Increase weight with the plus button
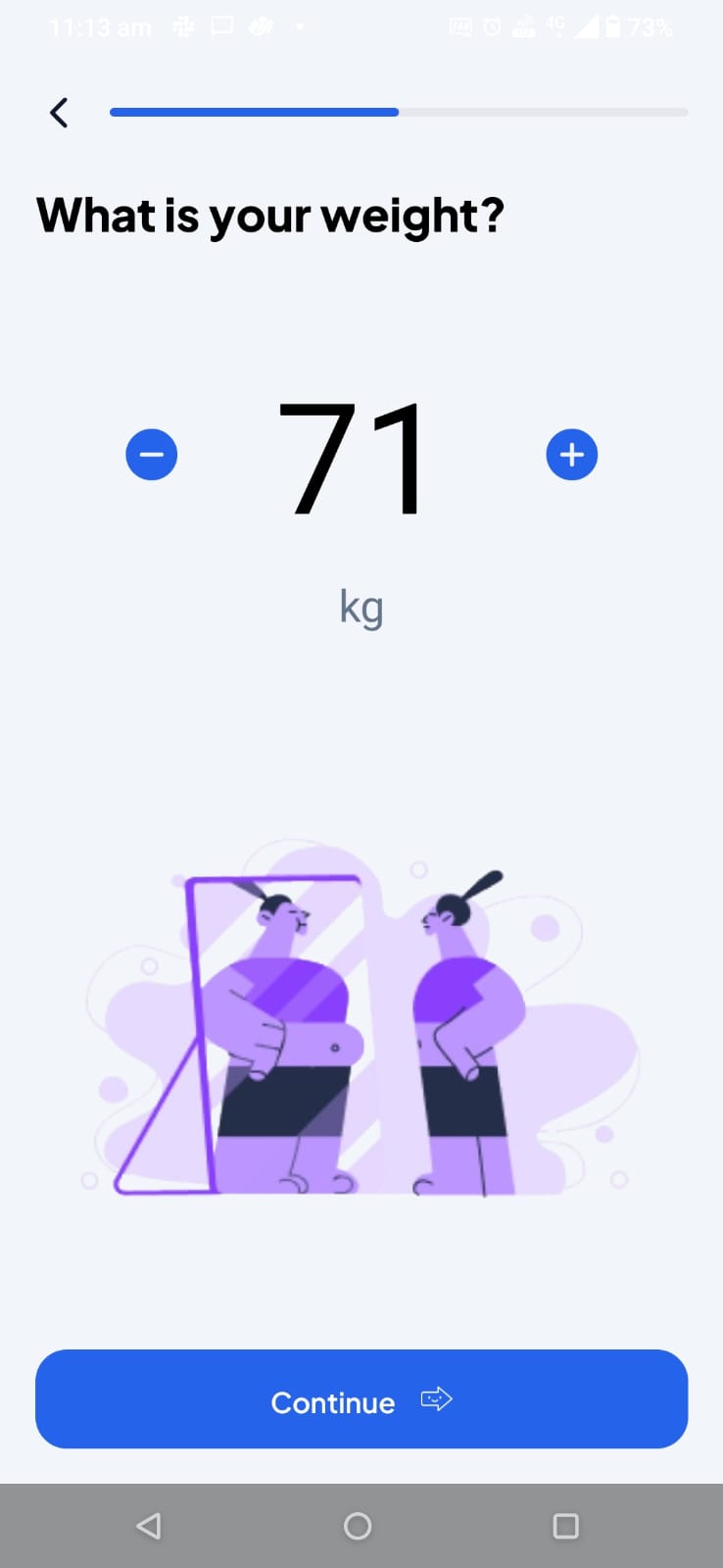The height and width of the screenshot is (1568, 723). coord(572,455)
